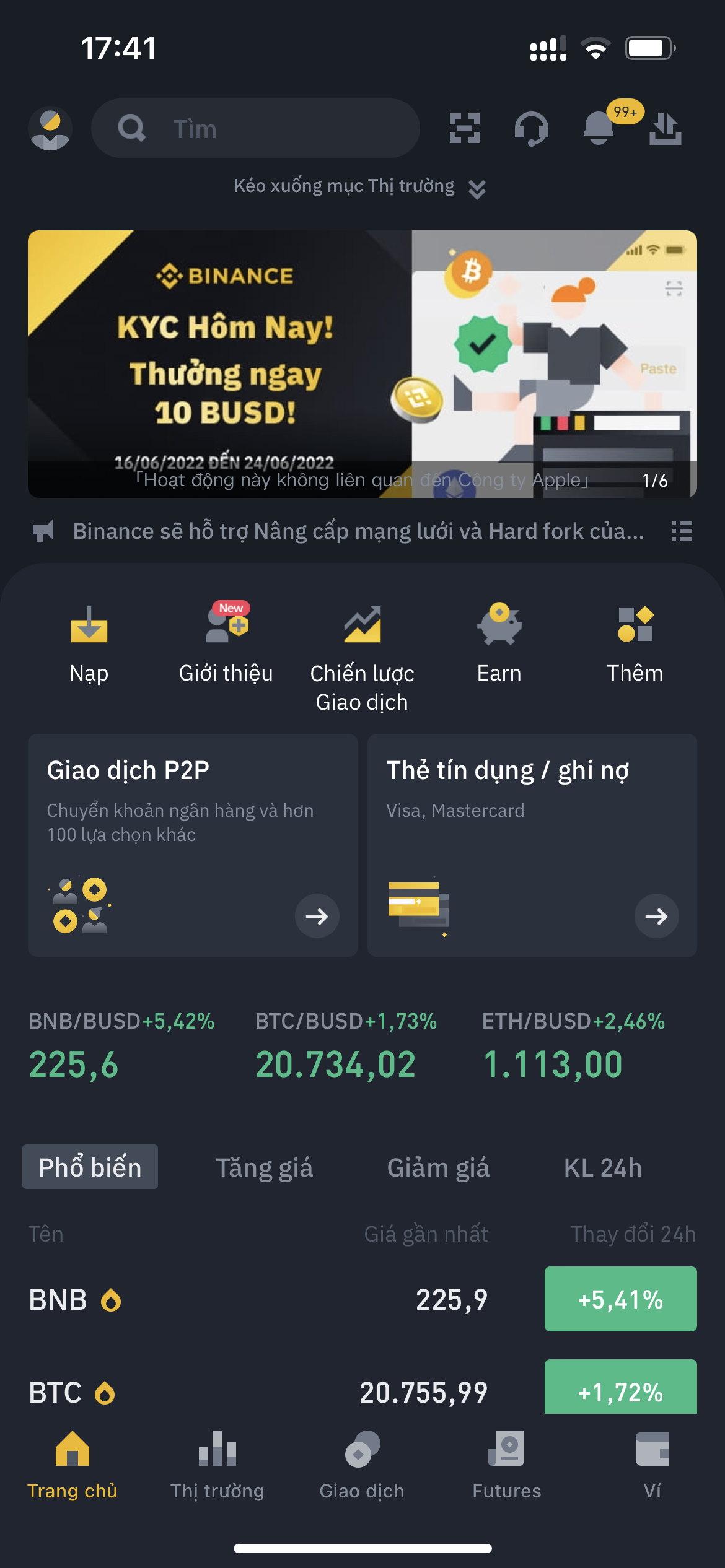Screen dimensions: 725x1568
Task: Tap the Tìm search field
Action: pos(255,128)
